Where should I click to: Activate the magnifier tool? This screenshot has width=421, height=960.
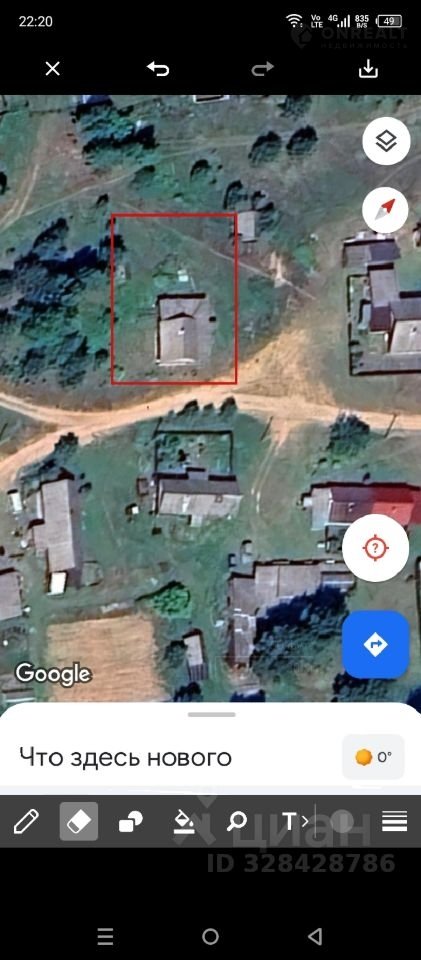pos(236,821)
